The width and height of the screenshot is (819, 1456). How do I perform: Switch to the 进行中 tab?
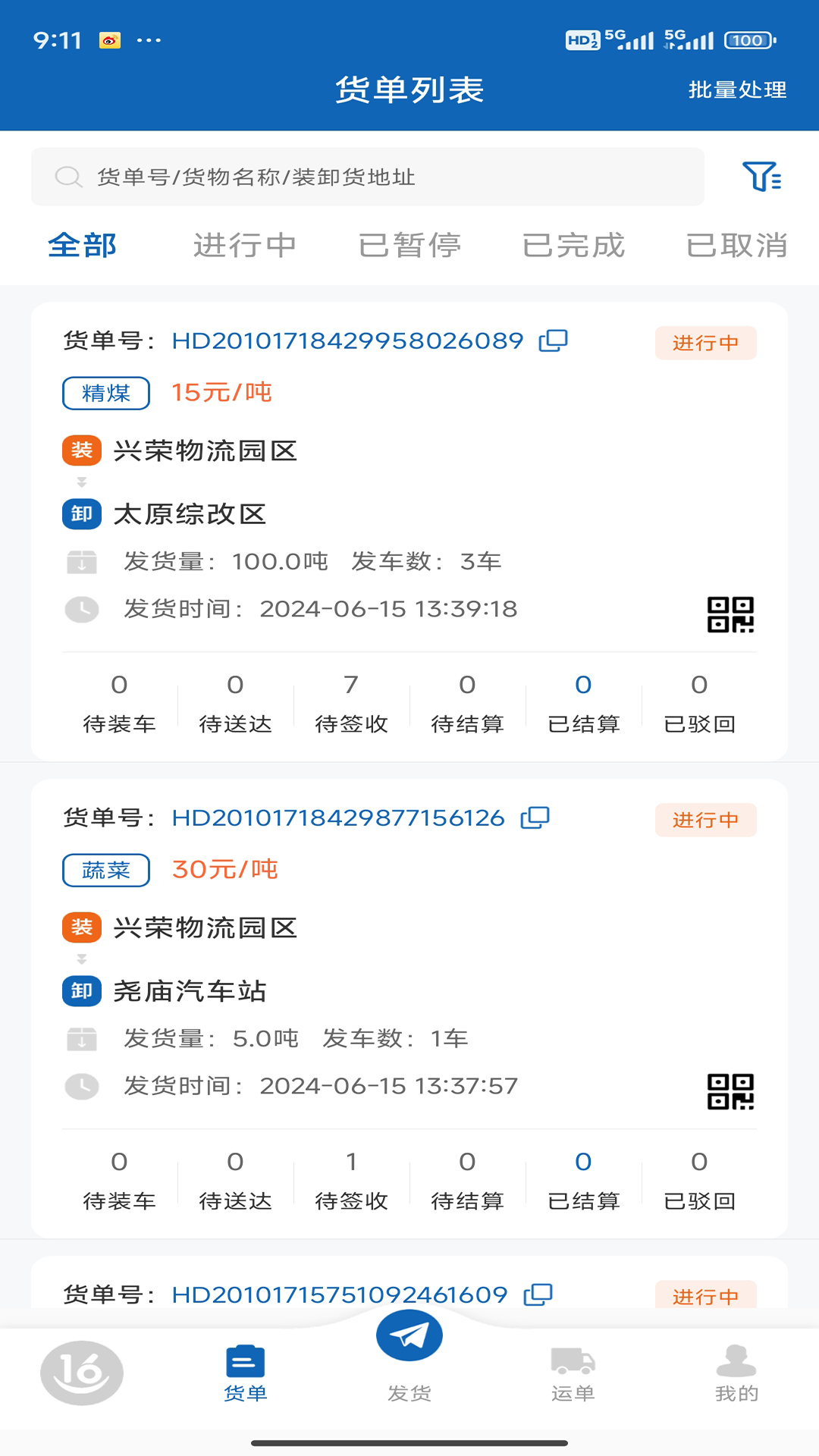point(244,246)
